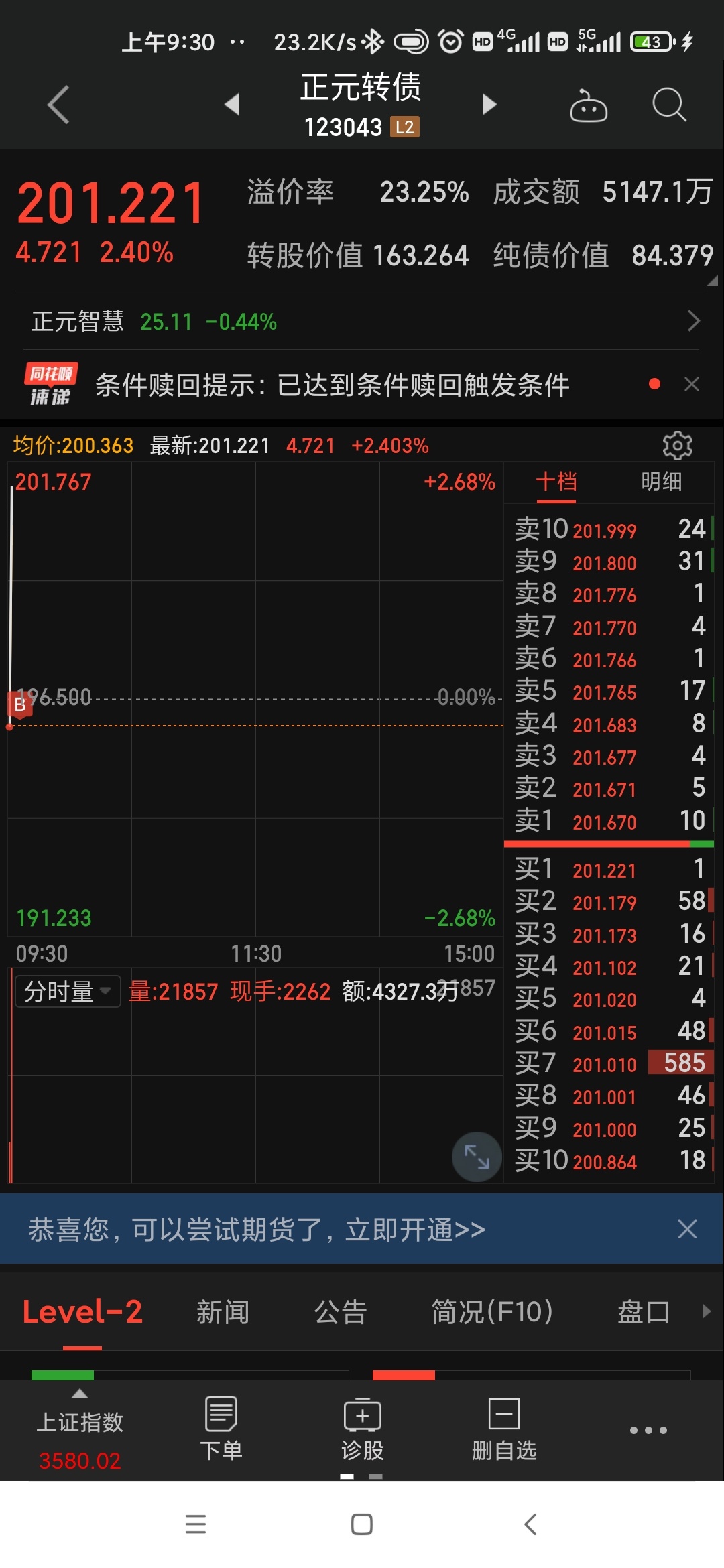The image size is (724, 1568).
Task: Open the robot assistant icon
Action: (589, 105)
